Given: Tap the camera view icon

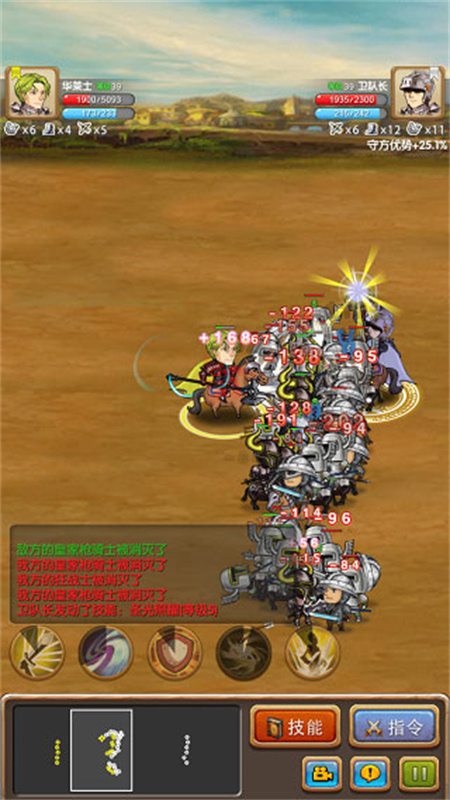Looking at the screenshot, I should (x=322, y=774).
